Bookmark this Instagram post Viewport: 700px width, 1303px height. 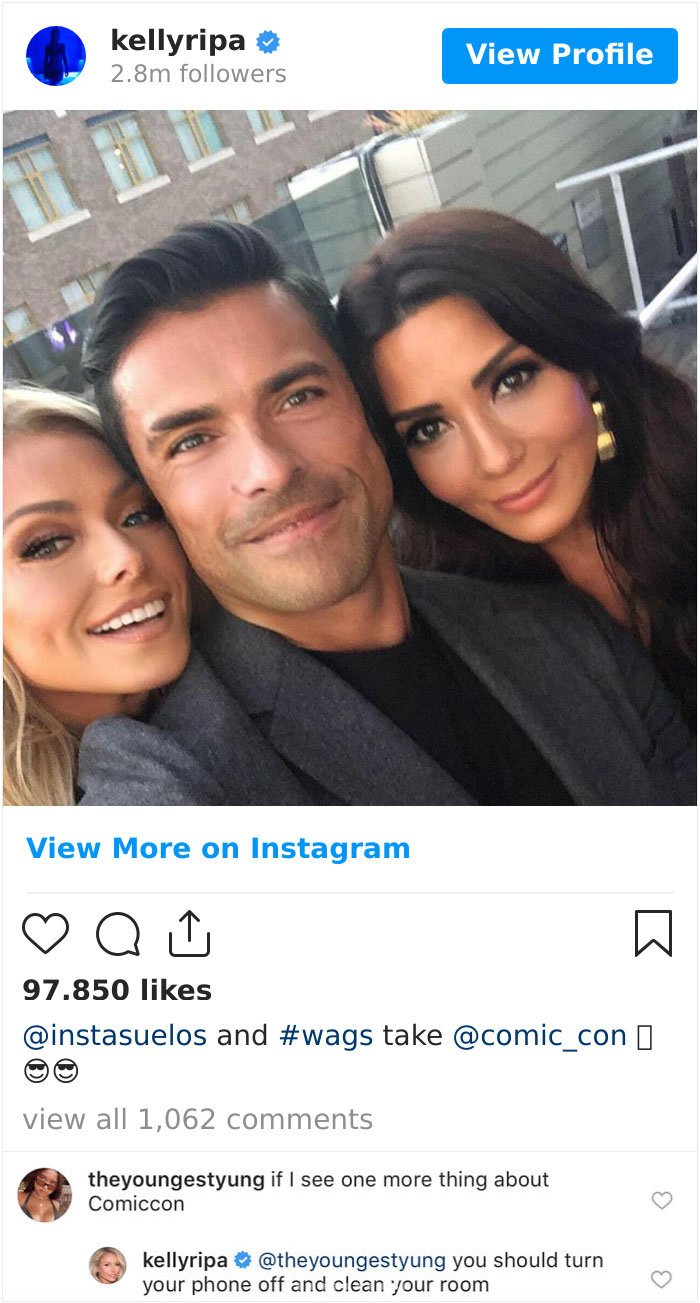pyautogui.click(x=653, y=933)
